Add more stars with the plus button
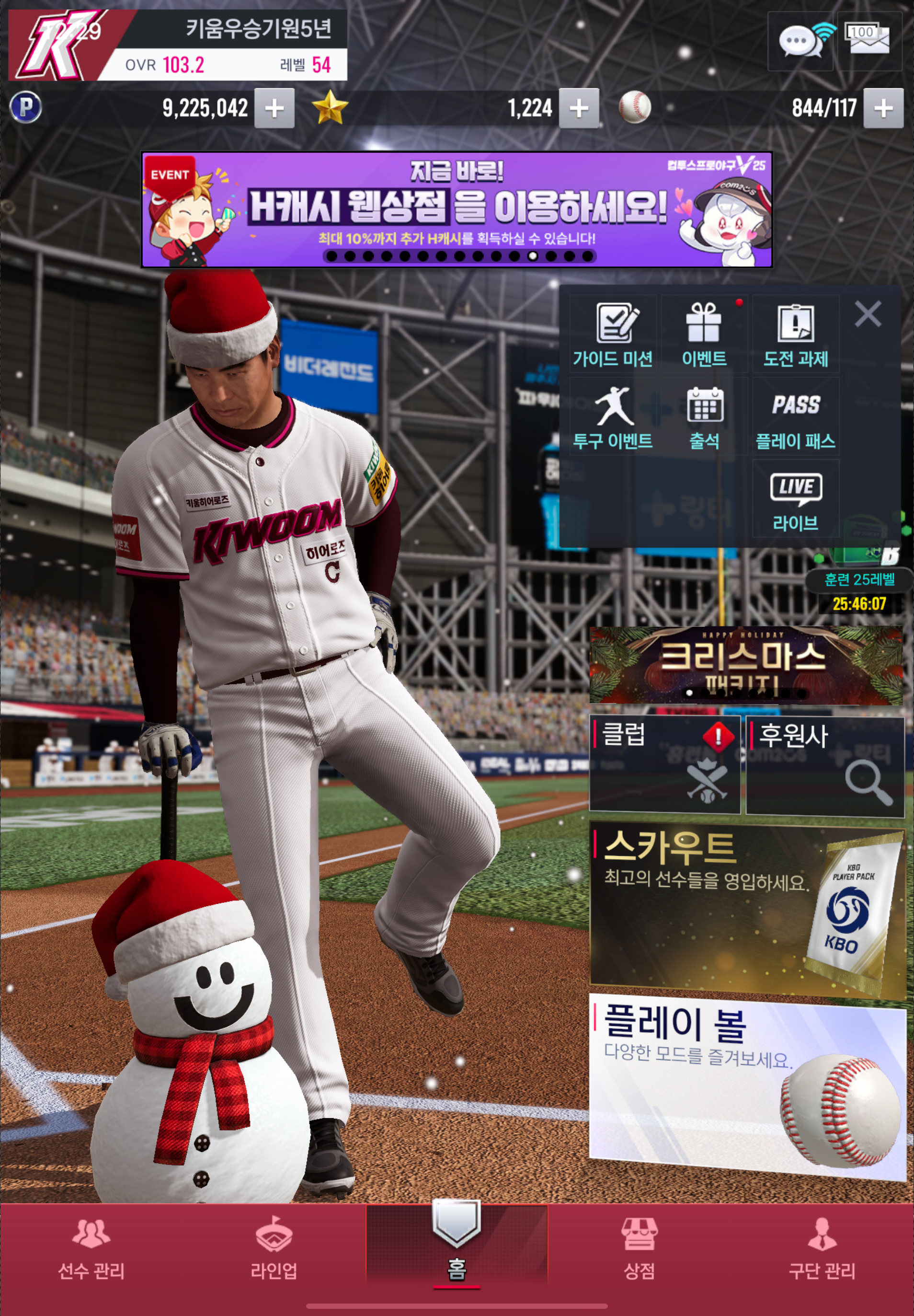914x1316 pixels. click(x=578, y=108)
